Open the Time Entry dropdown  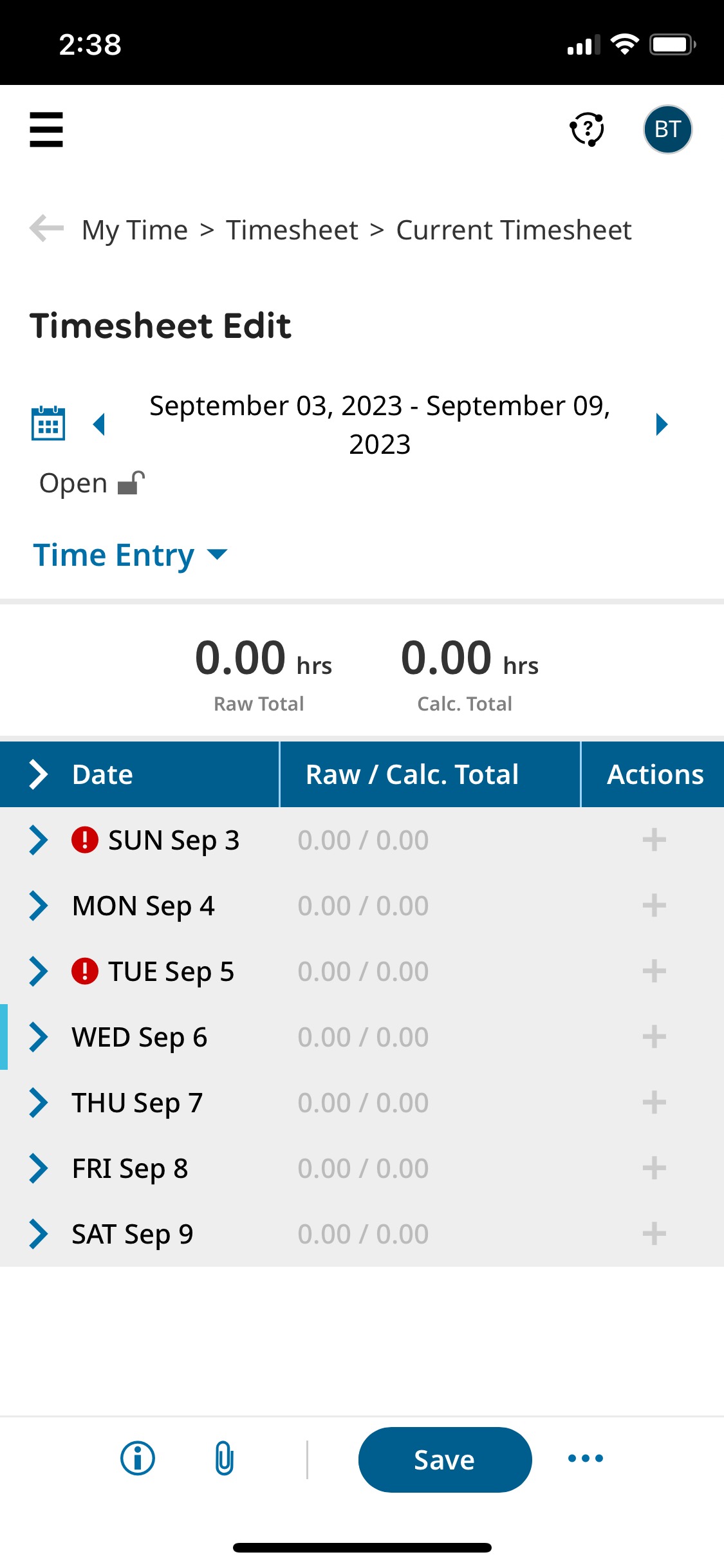point(130,555)
